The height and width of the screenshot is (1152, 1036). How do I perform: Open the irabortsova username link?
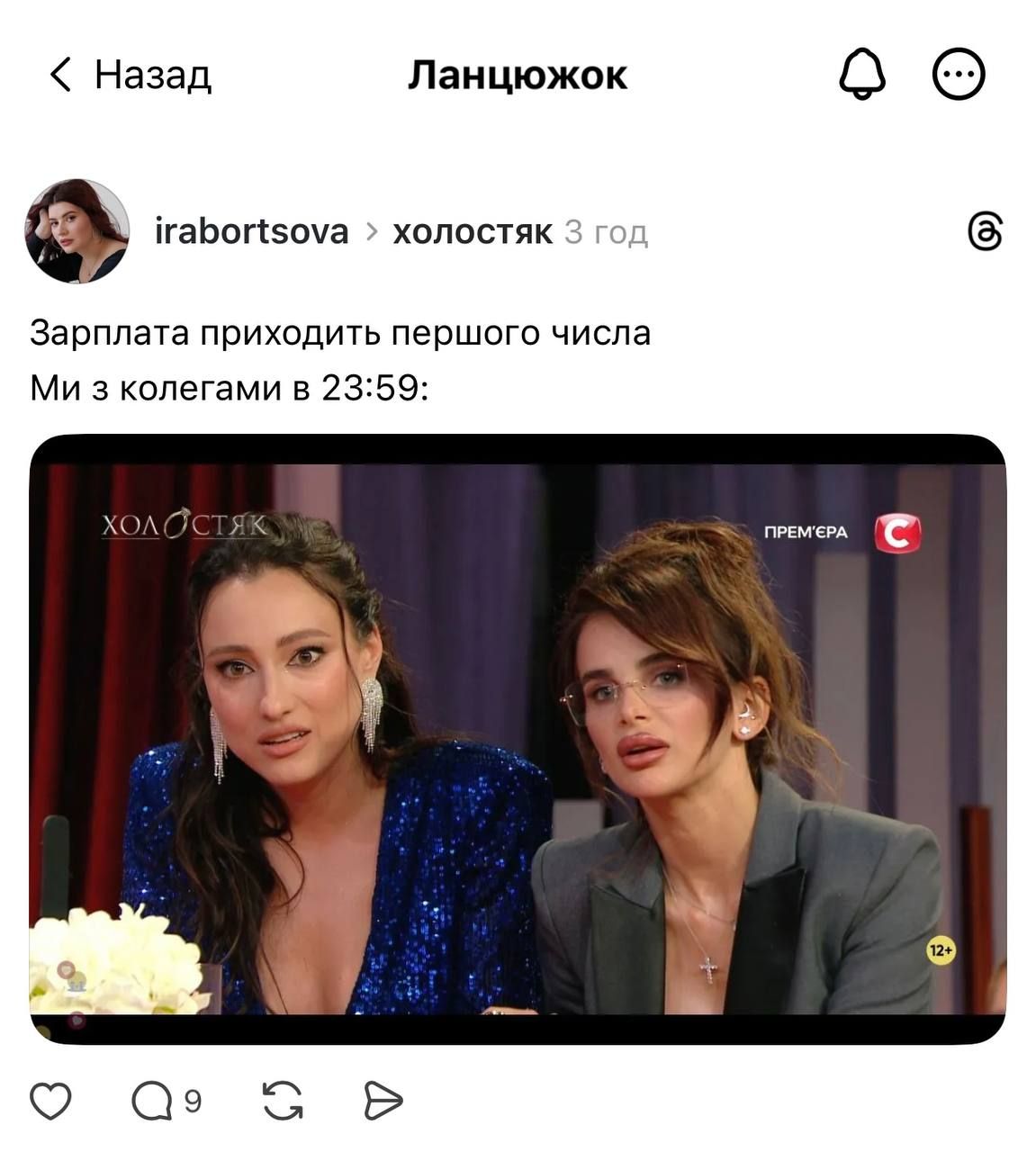[x=251, y=232]
